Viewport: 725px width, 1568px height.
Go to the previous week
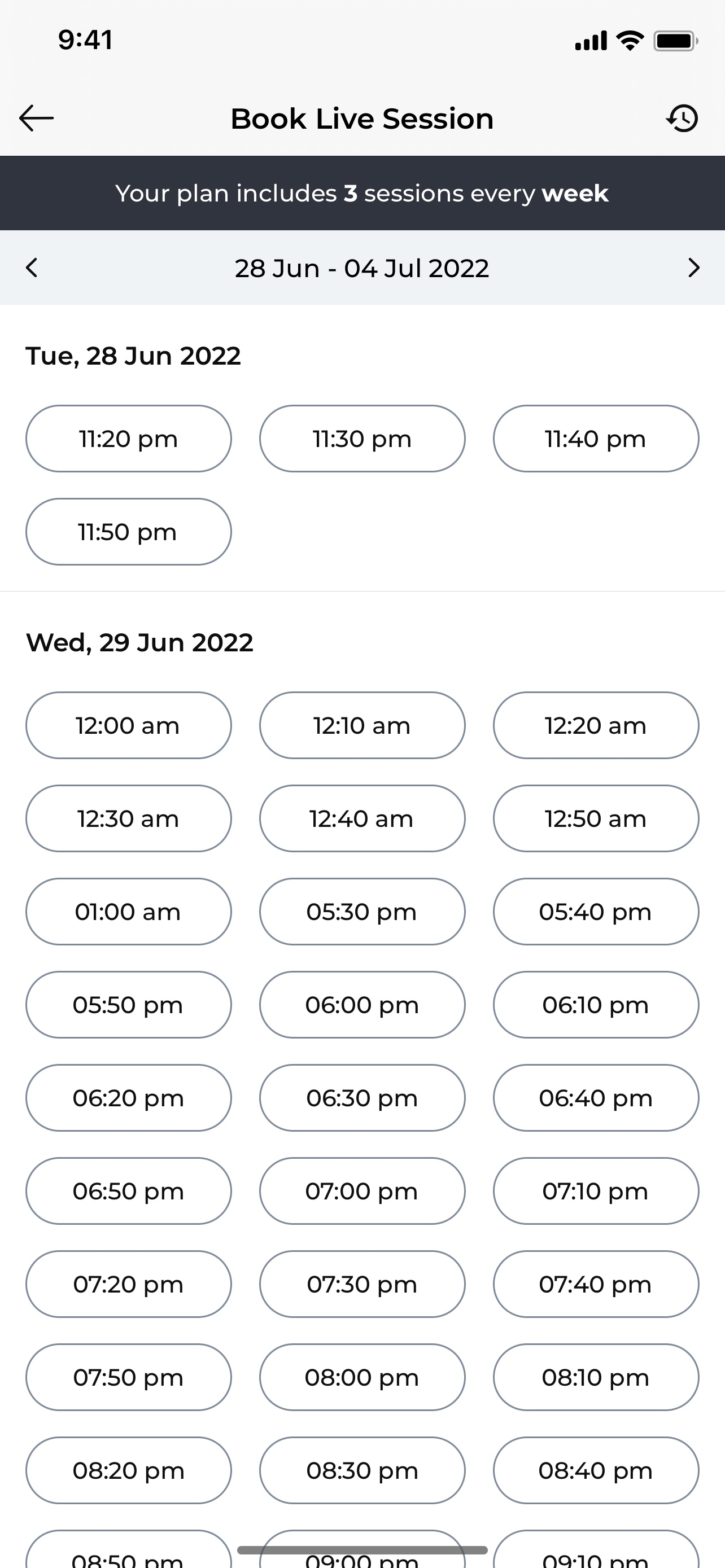coord(32,268)
